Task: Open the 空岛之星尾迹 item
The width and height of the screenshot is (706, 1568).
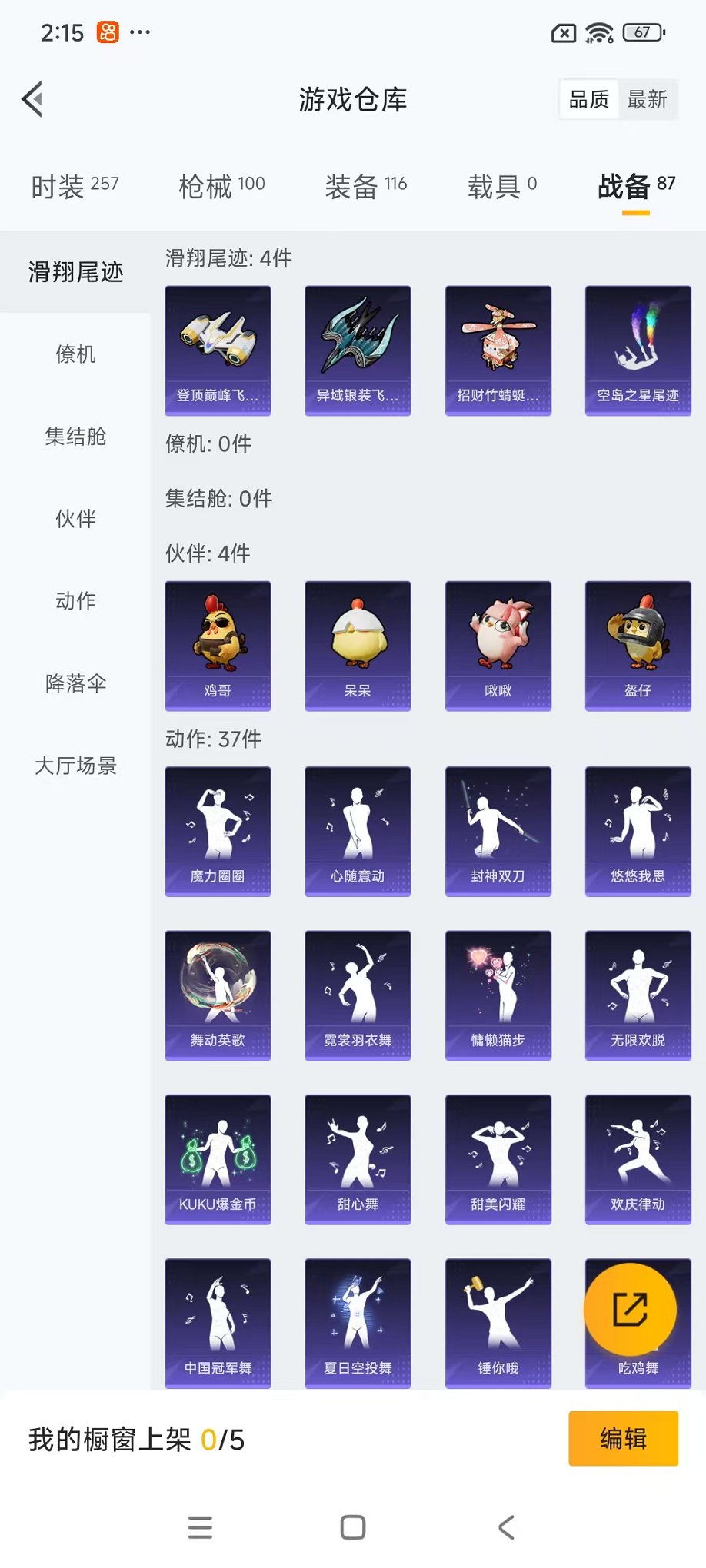Action: (638, 350)
